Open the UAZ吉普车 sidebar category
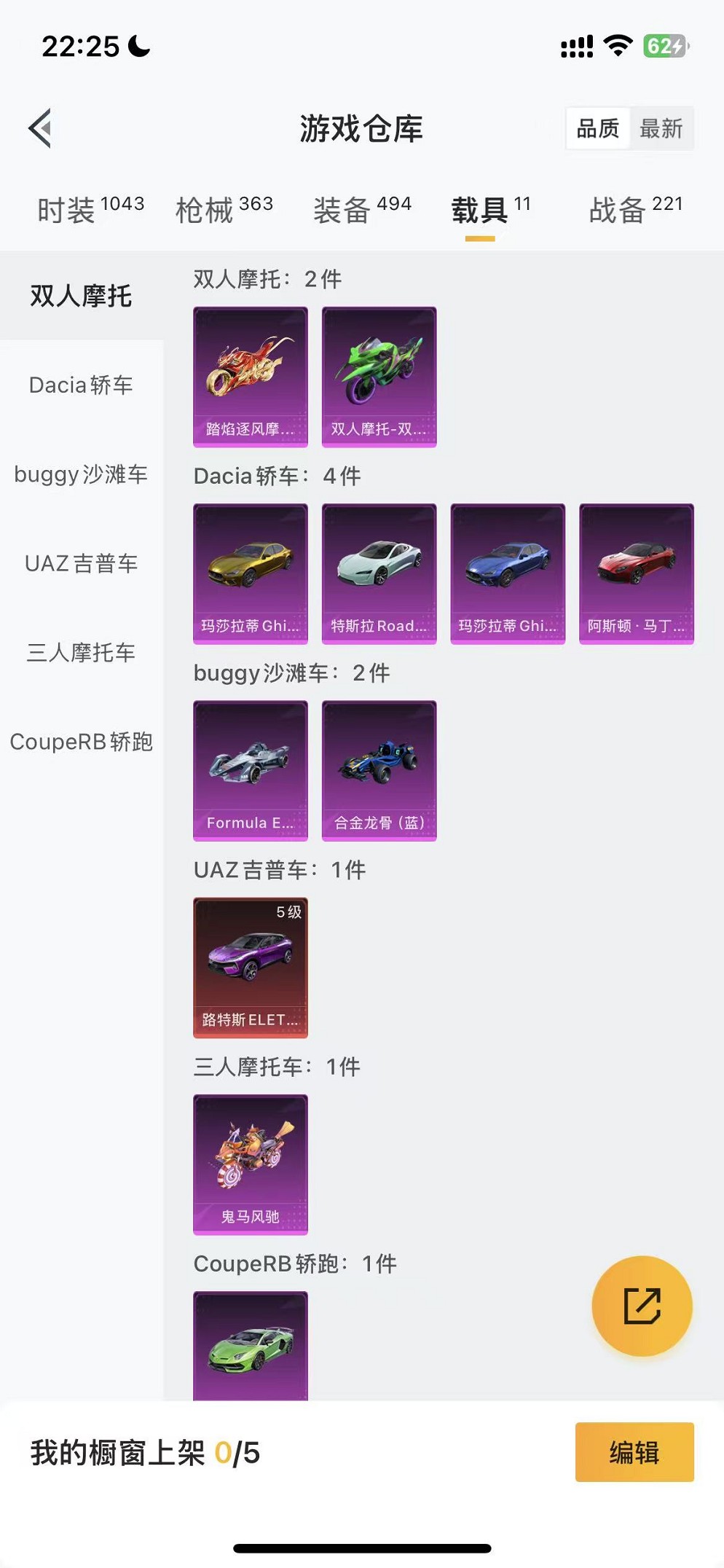The image size is (724, 1568). 80,565
